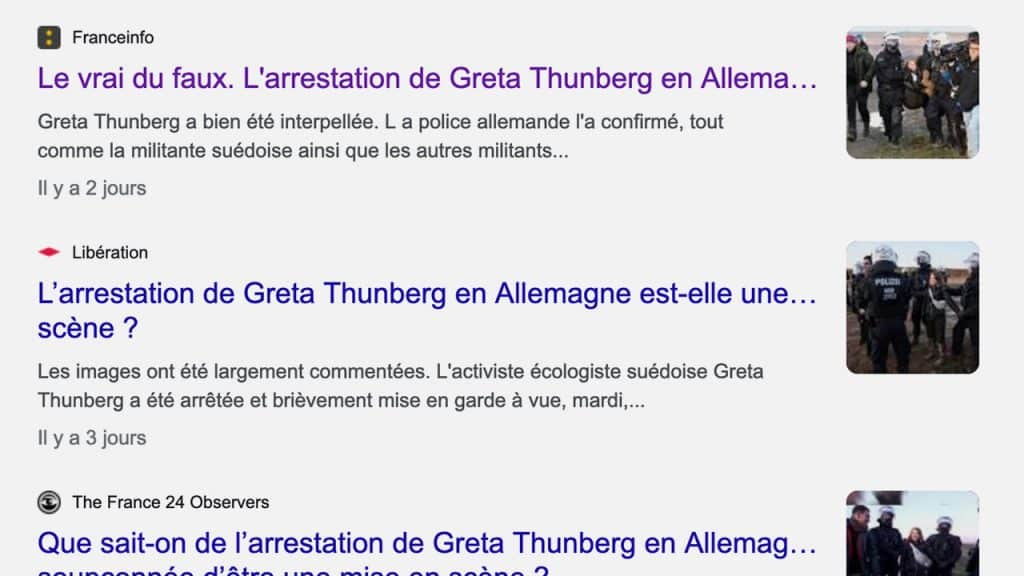Screen dimensions: 1024x576
Task: Open the France 24 Observers article
Action: tap(427, 545)
